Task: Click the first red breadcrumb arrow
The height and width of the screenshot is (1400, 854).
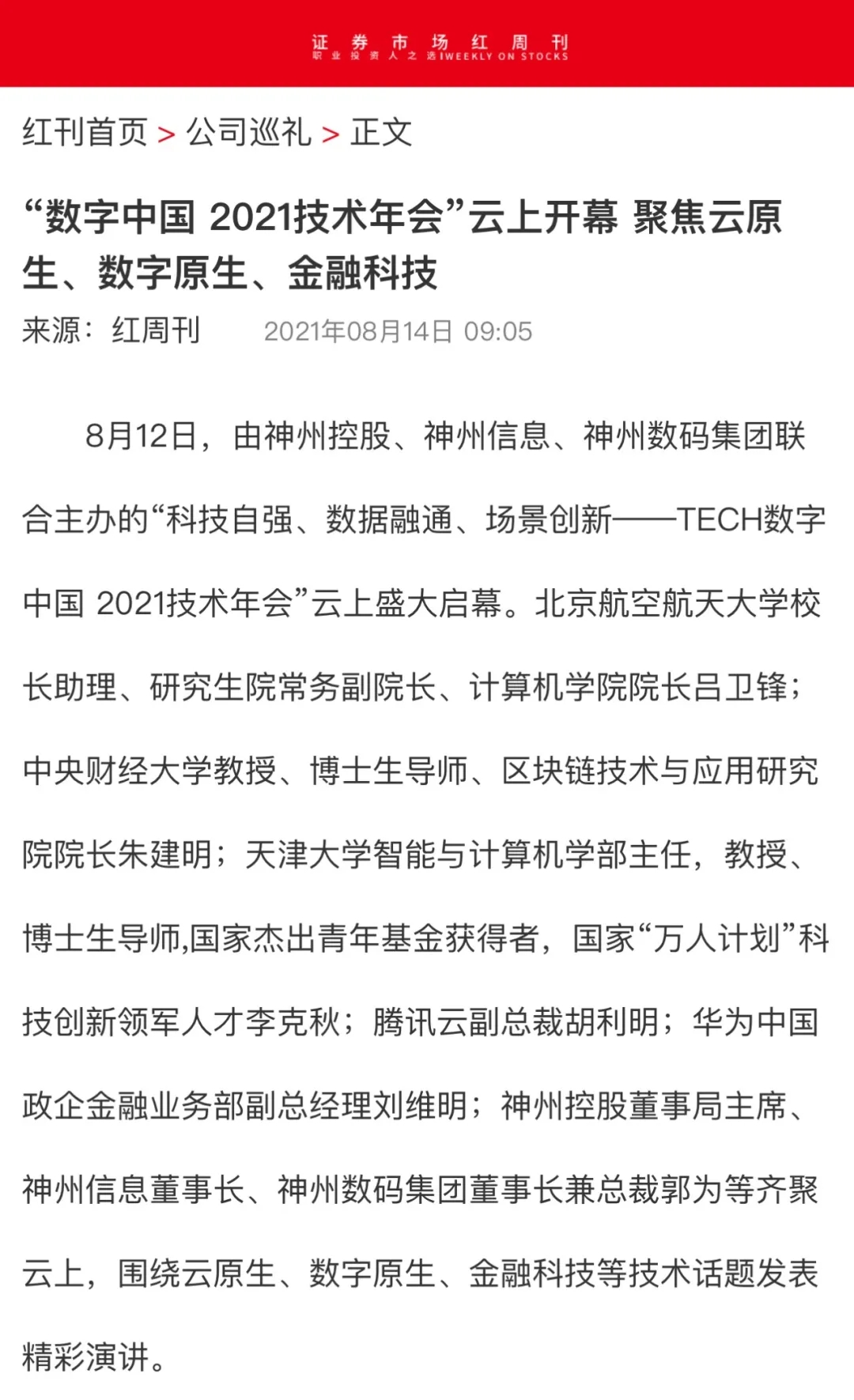Action: tap(167, 134)
